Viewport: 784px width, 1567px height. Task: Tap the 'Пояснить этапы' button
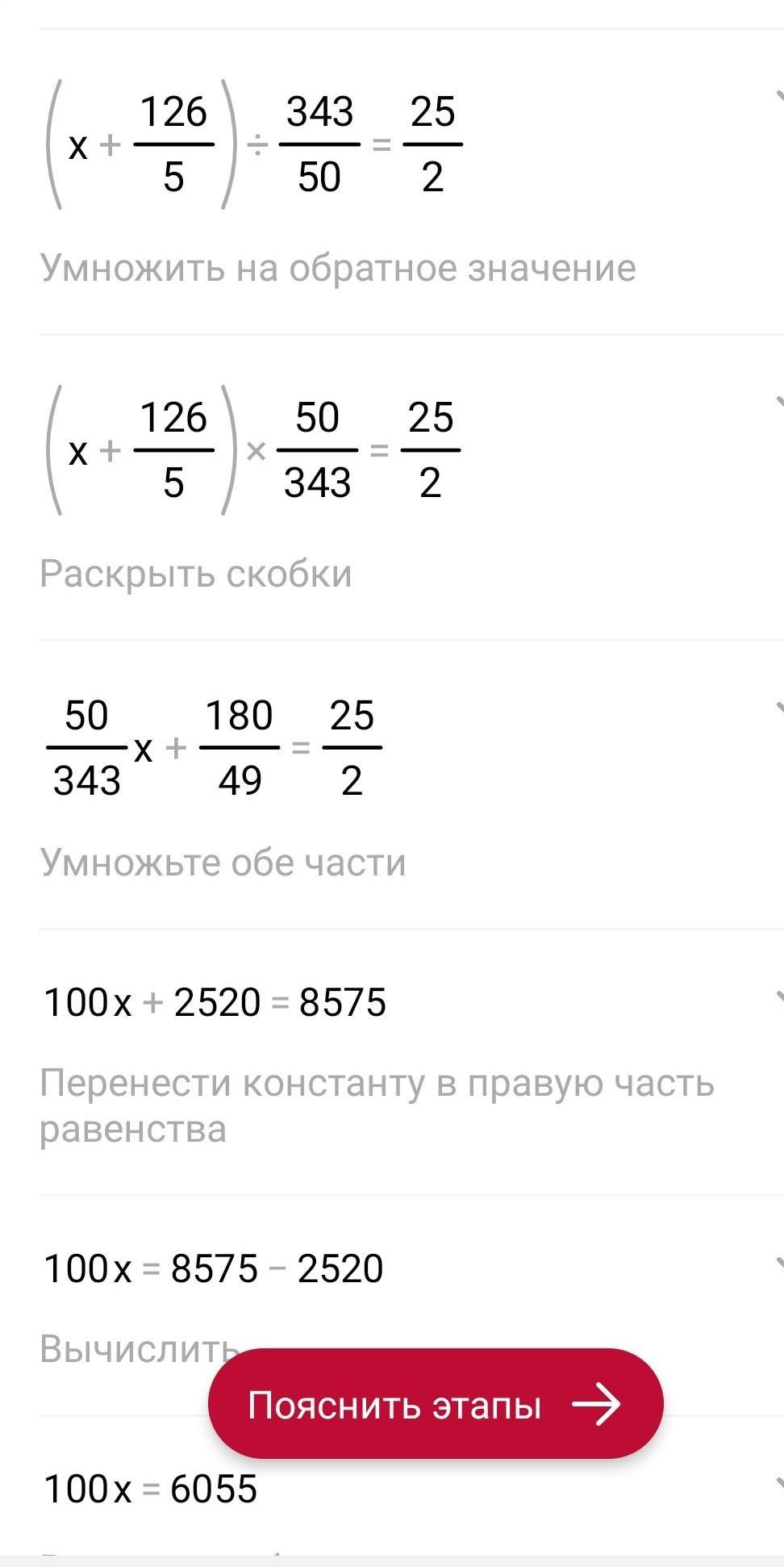(x=436, y=1405)
